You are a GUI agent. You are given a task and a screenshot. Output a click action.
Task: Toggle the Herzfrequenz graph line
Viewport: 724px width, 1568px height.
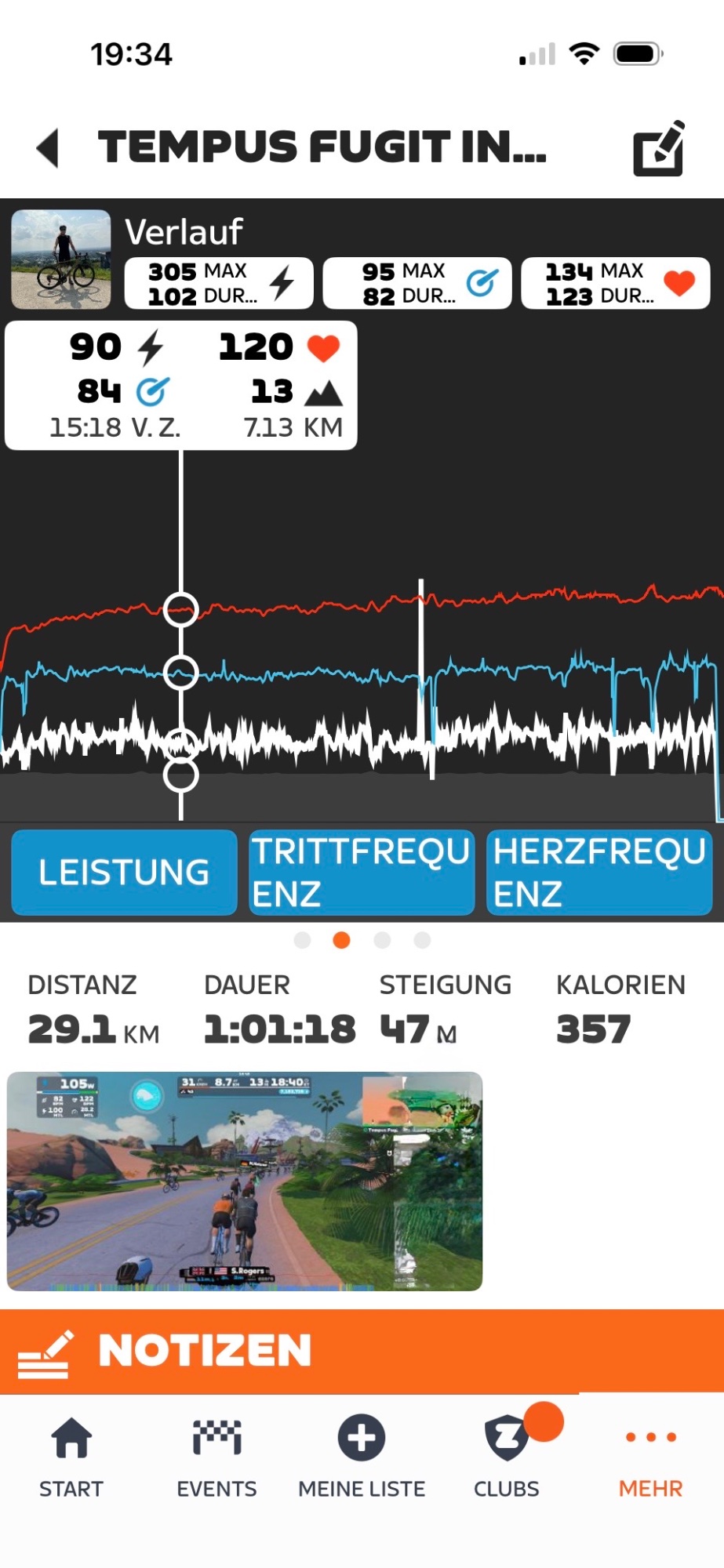point(599,872)
